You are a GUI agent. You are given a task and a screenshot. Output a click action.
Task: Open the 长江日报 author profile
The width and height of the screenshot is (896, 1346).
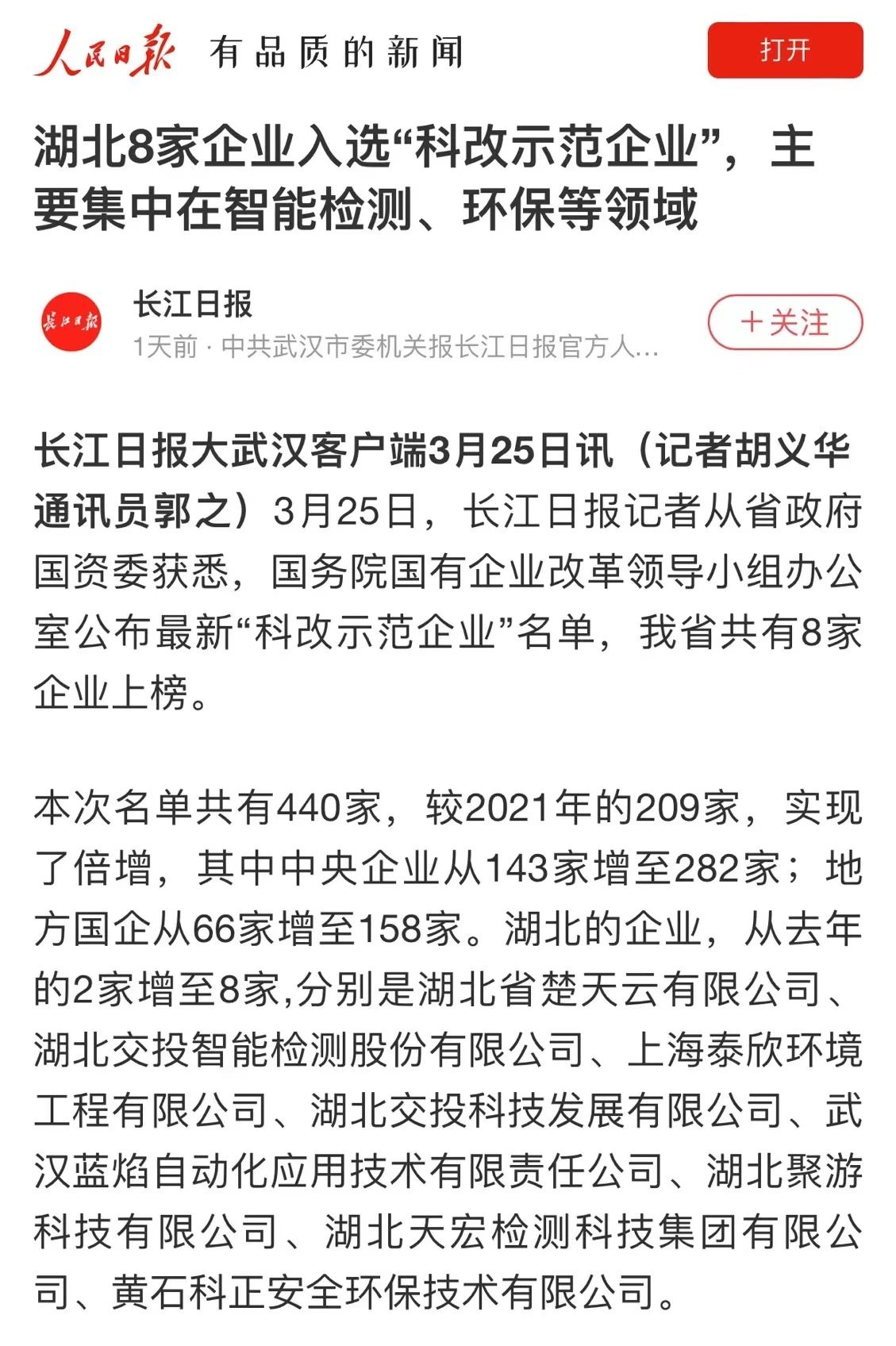pos(192,305)
